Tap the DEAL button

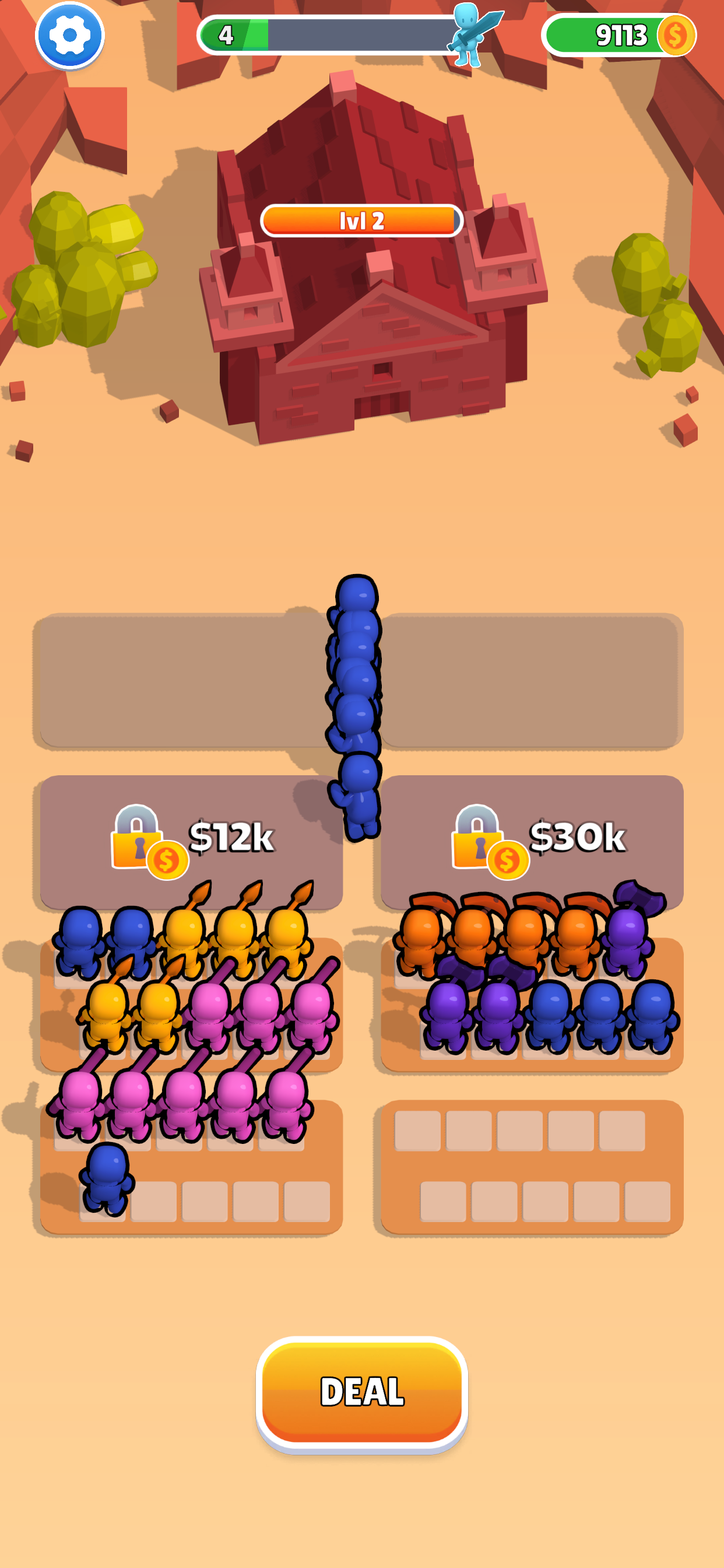click(x=361, y=1391)
